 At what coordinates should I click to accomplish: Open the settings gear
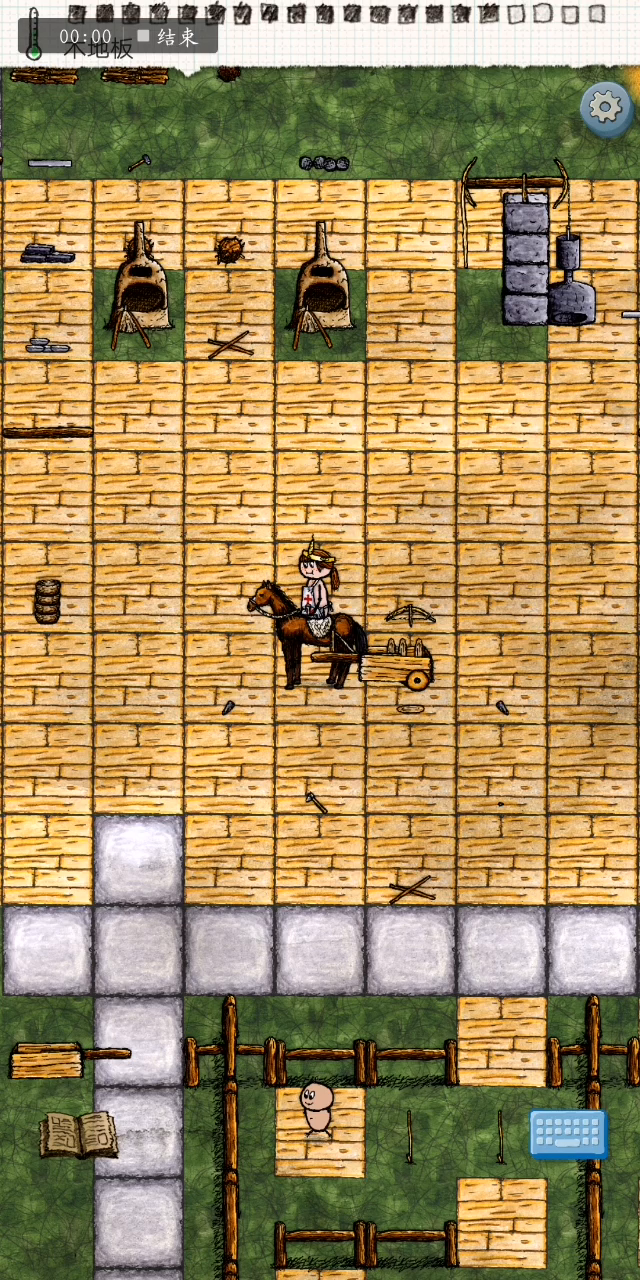pos(606,107)
